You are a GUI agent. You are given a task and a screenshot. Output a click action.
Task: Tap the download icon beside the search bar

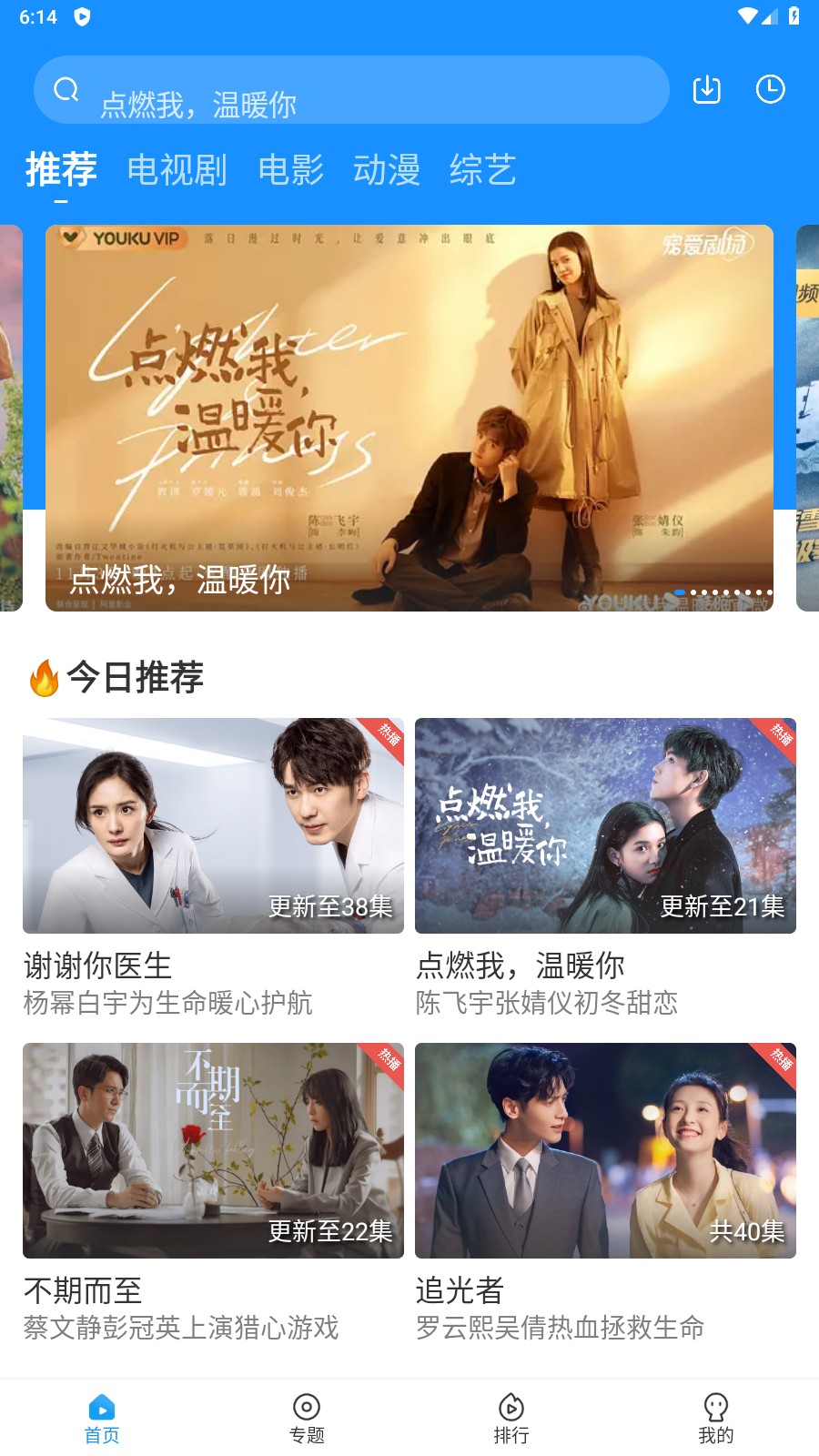(708, 89)
